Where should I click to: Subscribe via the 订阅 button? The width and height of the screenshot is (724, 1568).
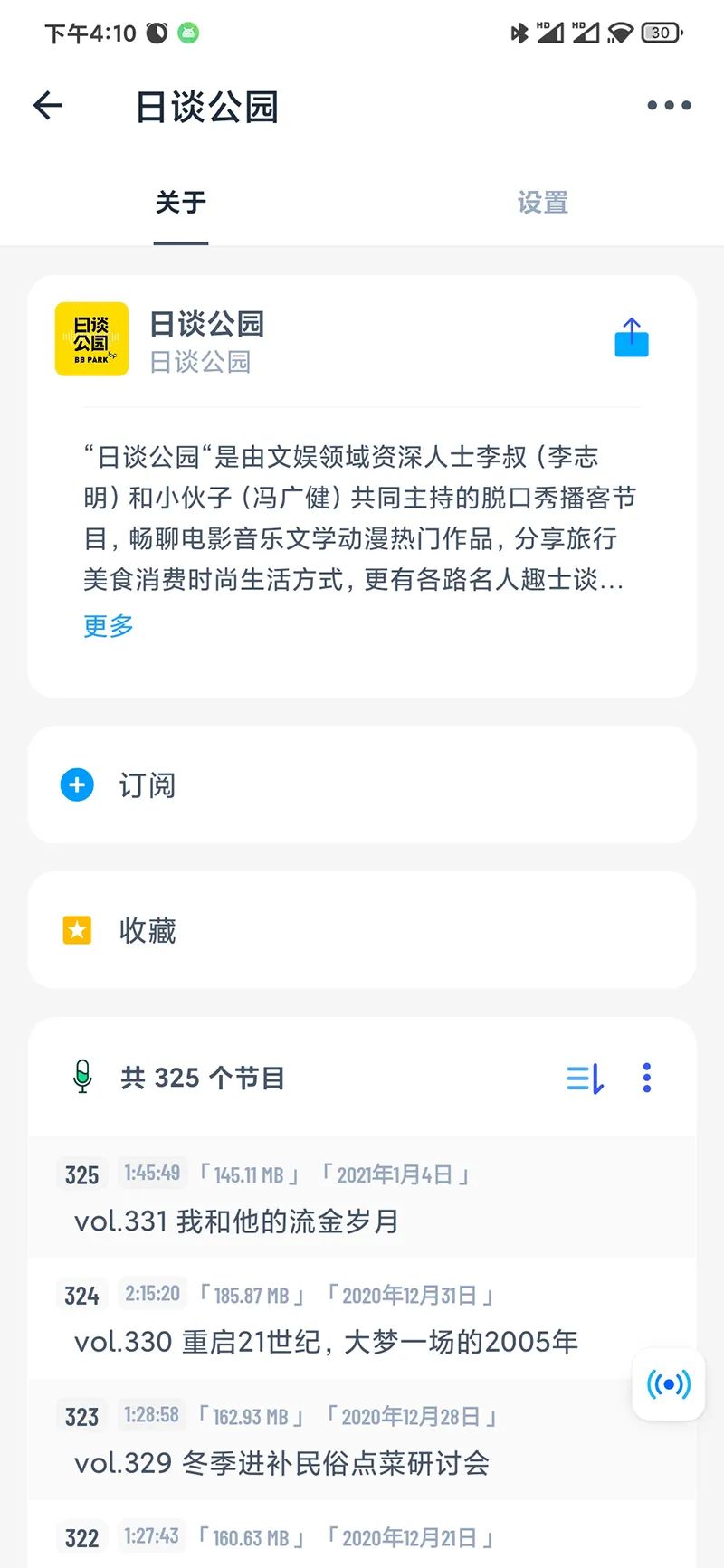(362, 784)
